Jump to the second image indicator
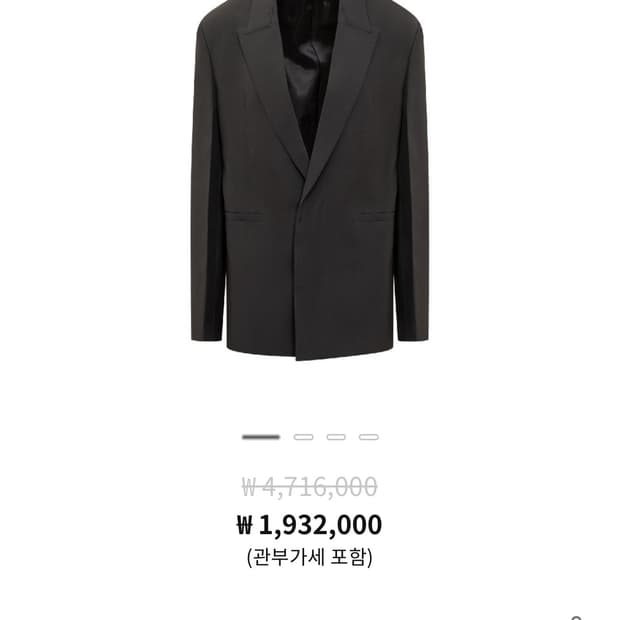The height and width of the screenshot is (620, 620). tap(303, 437)
